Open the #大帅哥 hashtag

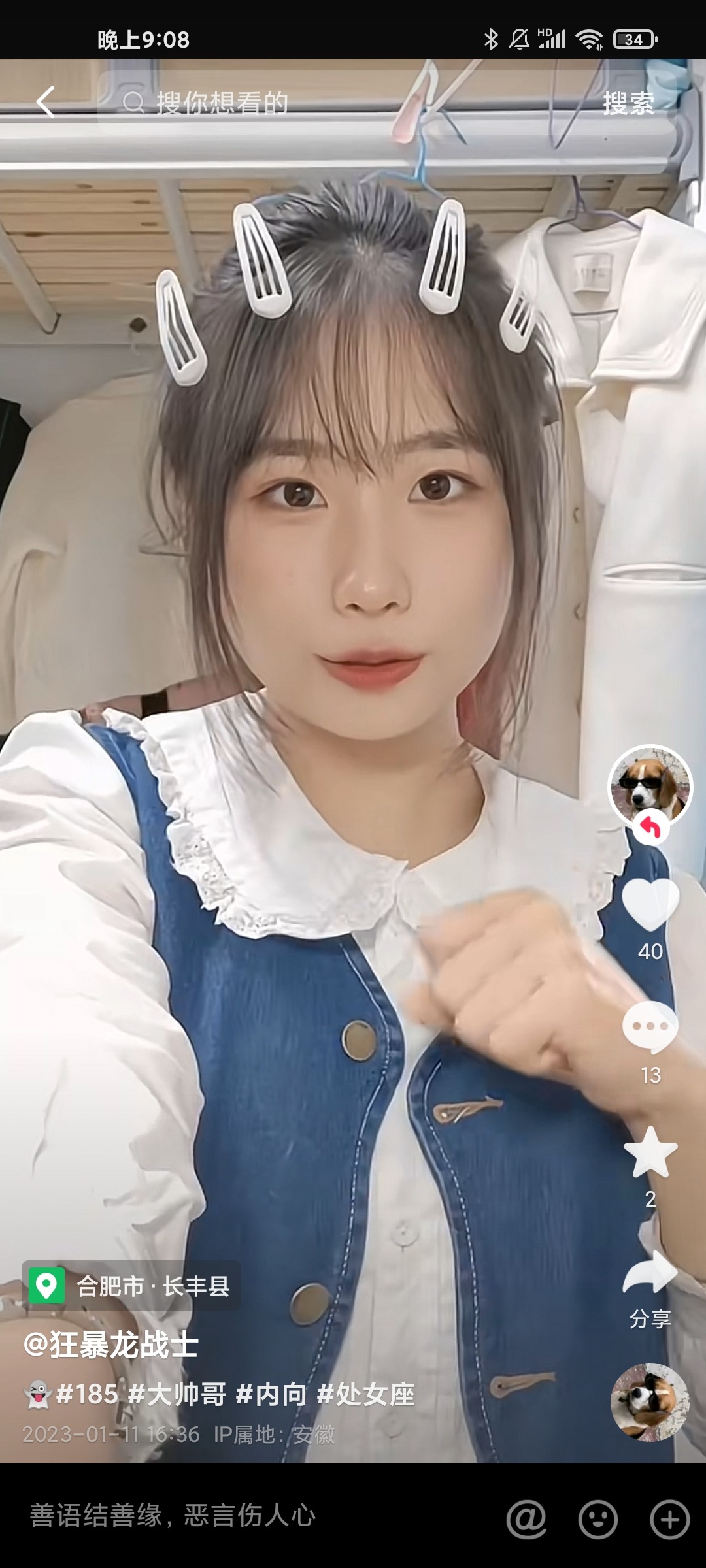[x=177, y=1394]
